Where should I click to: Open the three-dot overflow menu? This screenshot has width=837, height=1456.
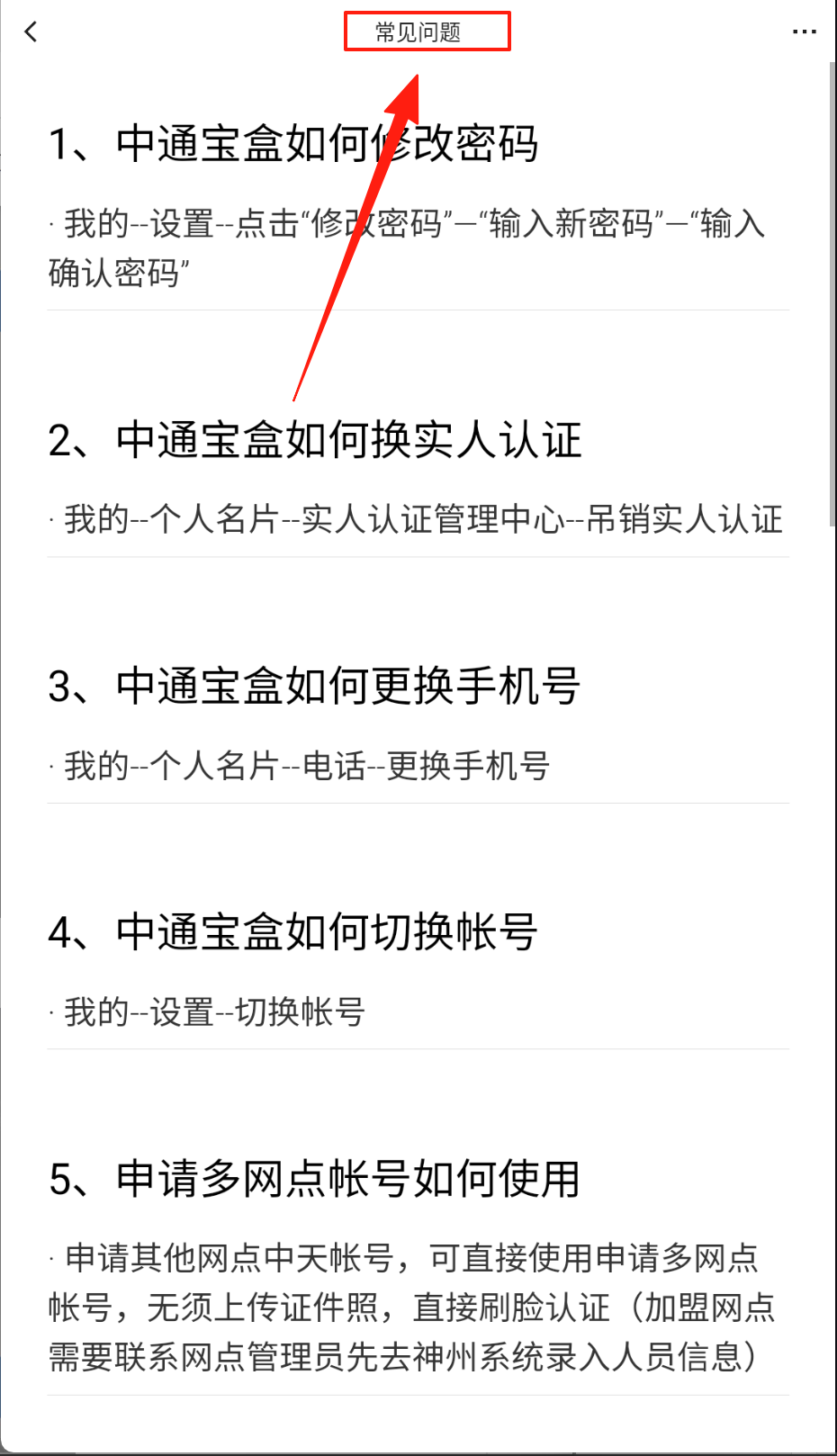[x=804, y=32]
